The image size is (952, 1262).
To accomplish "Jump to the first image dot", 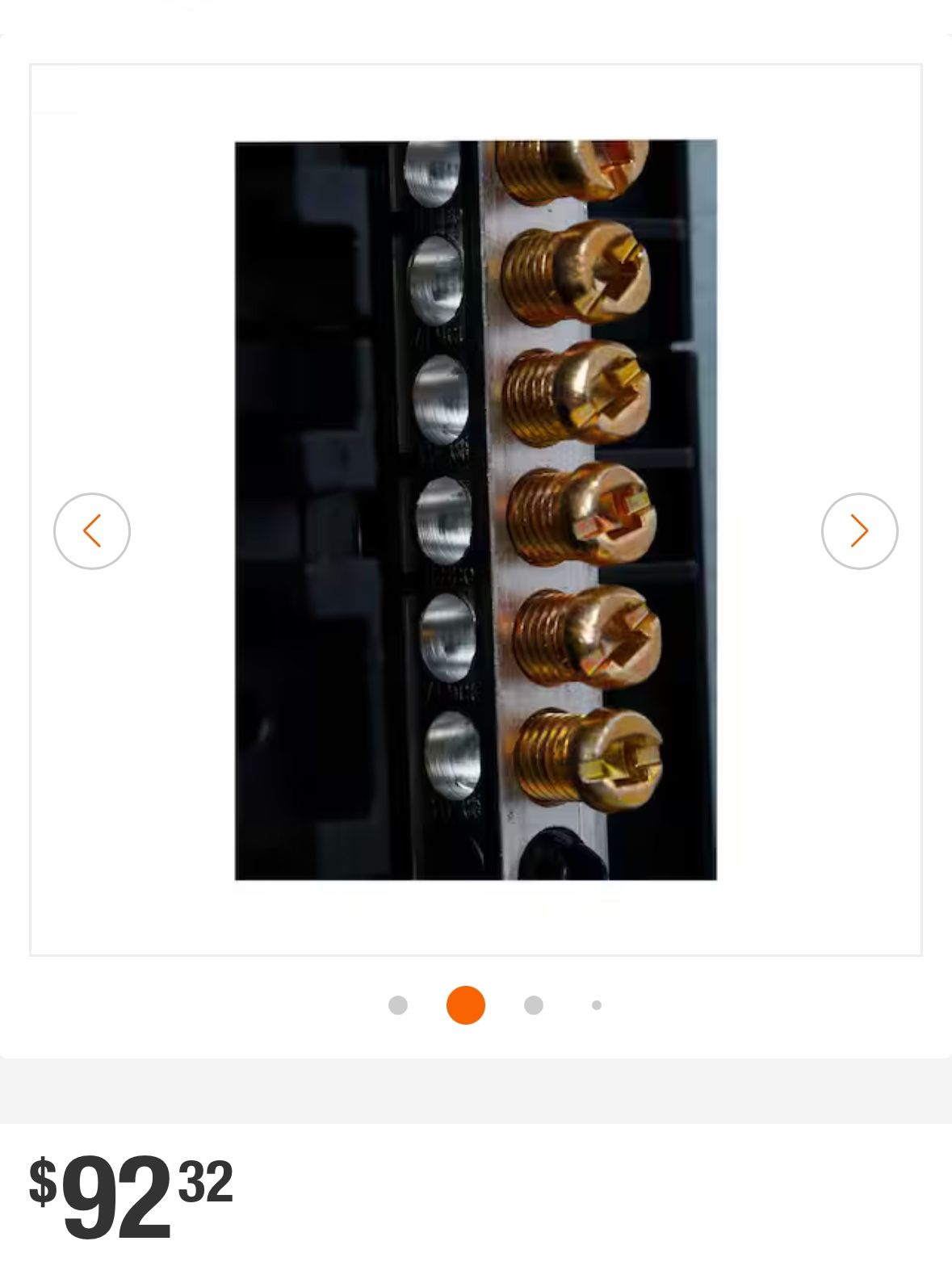I will click(x=398, y=1005).
